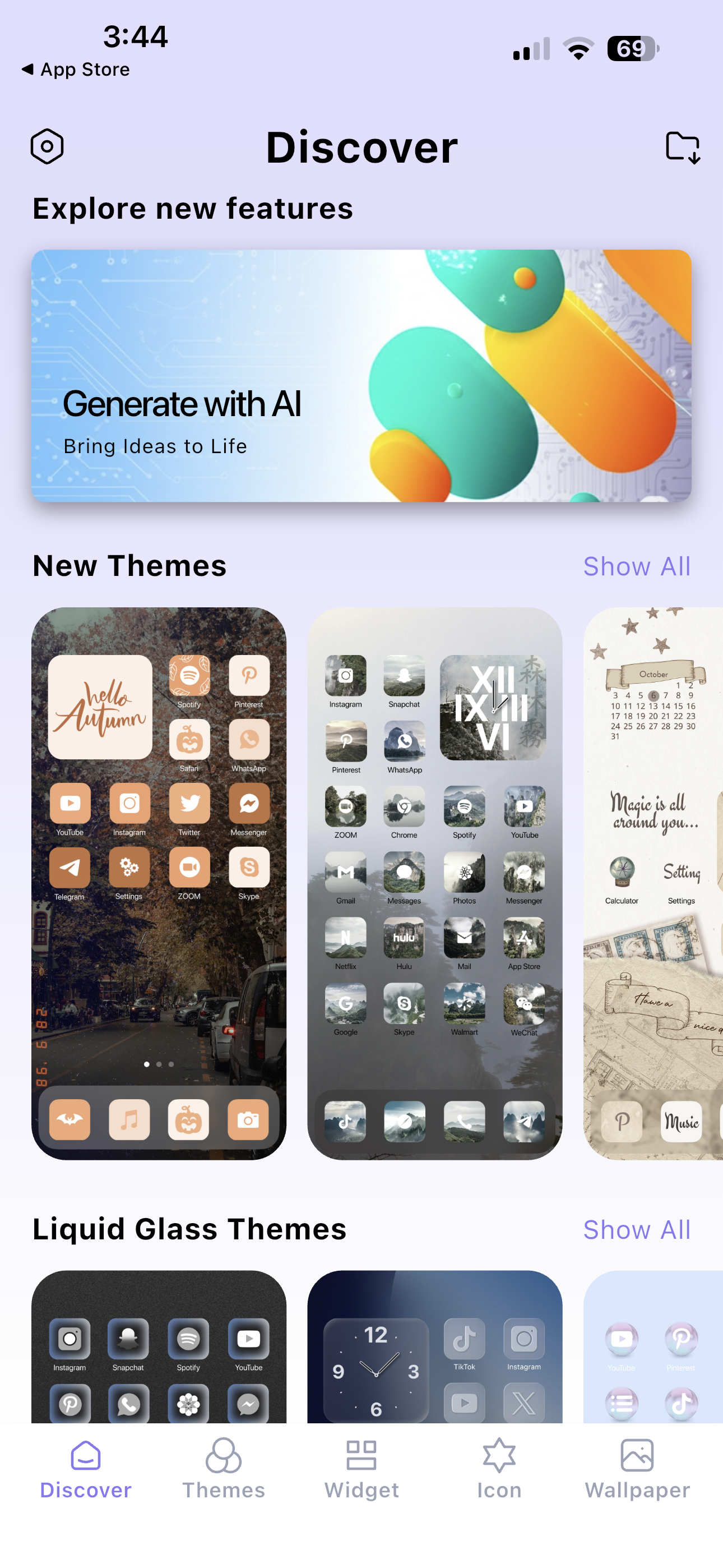Open the Hello Autumn theme preview

[x=159, y=883]
